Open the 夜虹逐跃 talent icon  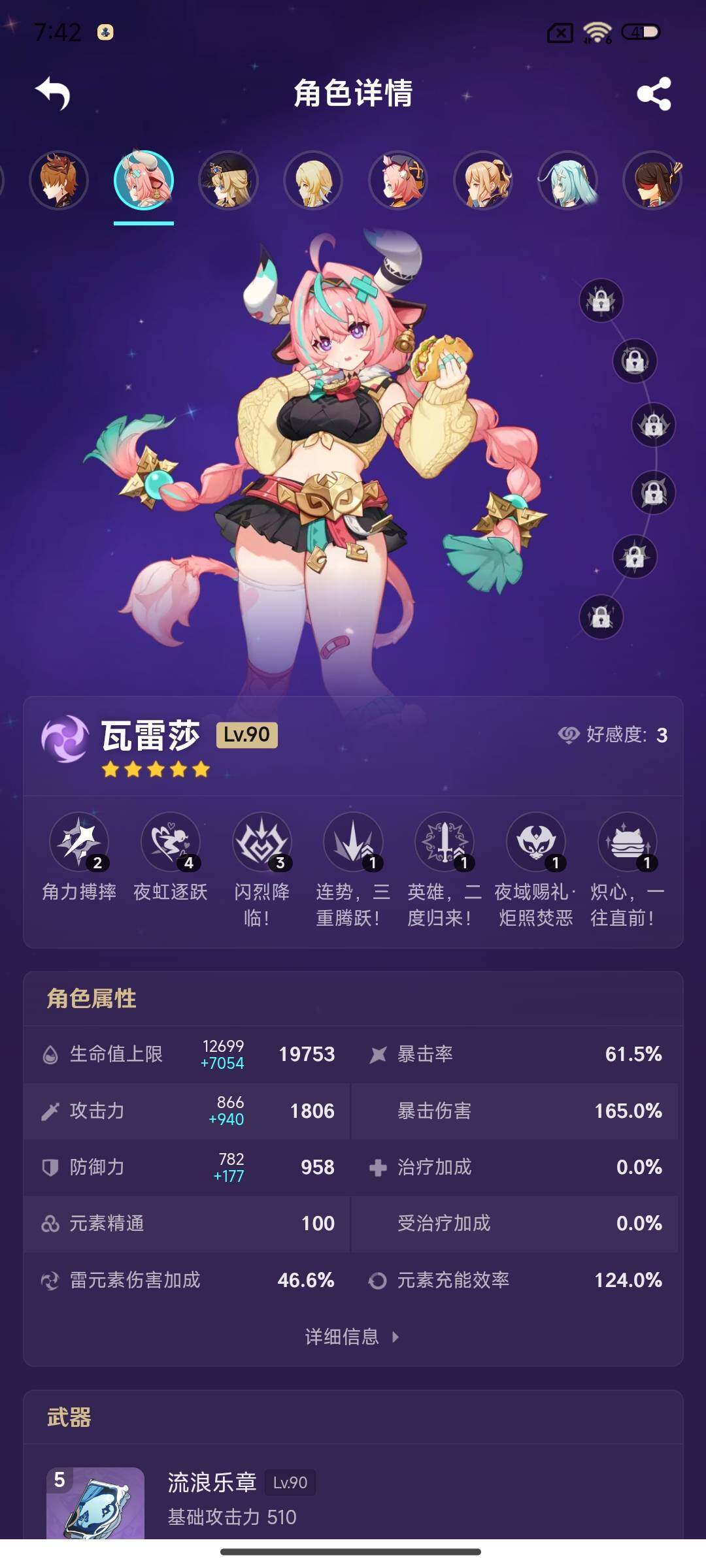point(171,842)
